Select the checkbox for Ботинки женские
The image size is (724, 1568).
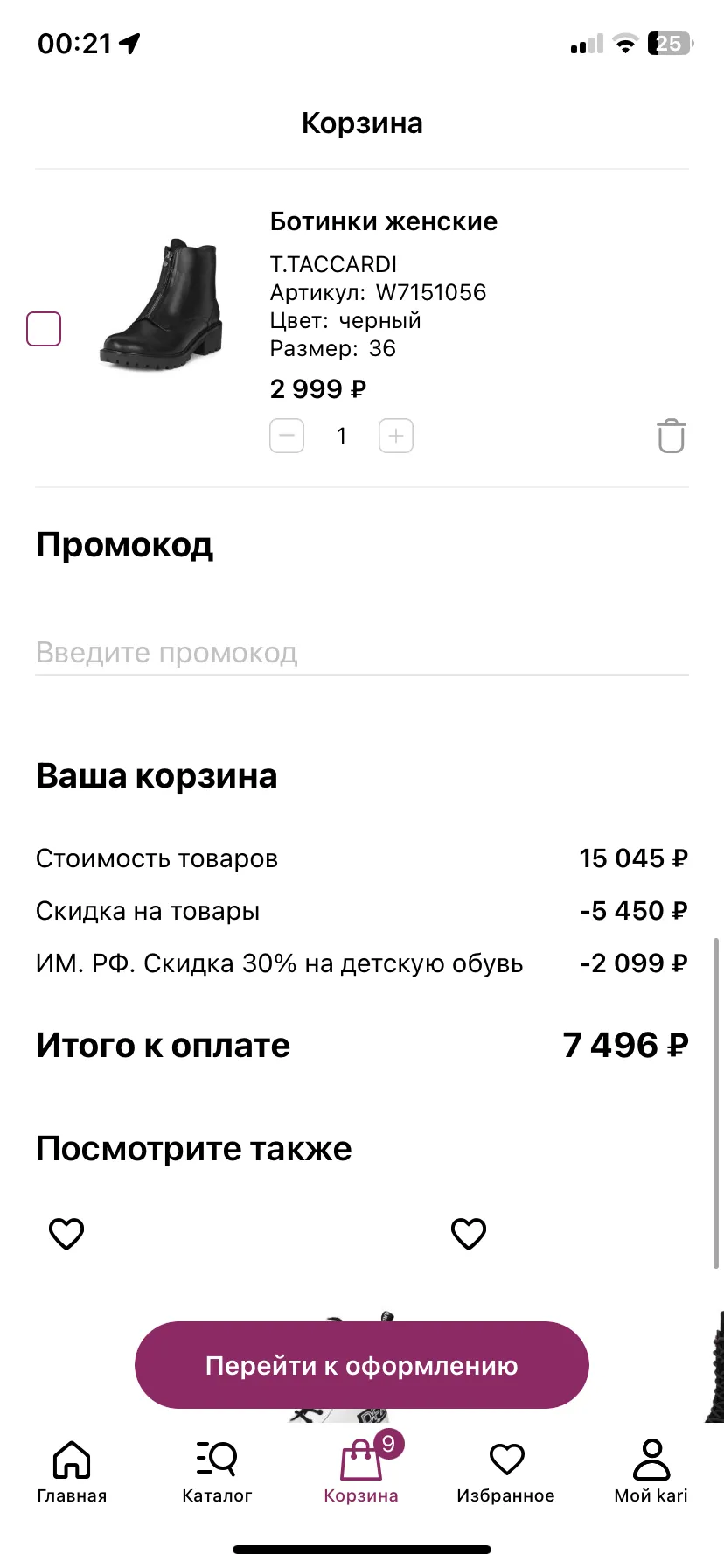[x=44, y=329]
